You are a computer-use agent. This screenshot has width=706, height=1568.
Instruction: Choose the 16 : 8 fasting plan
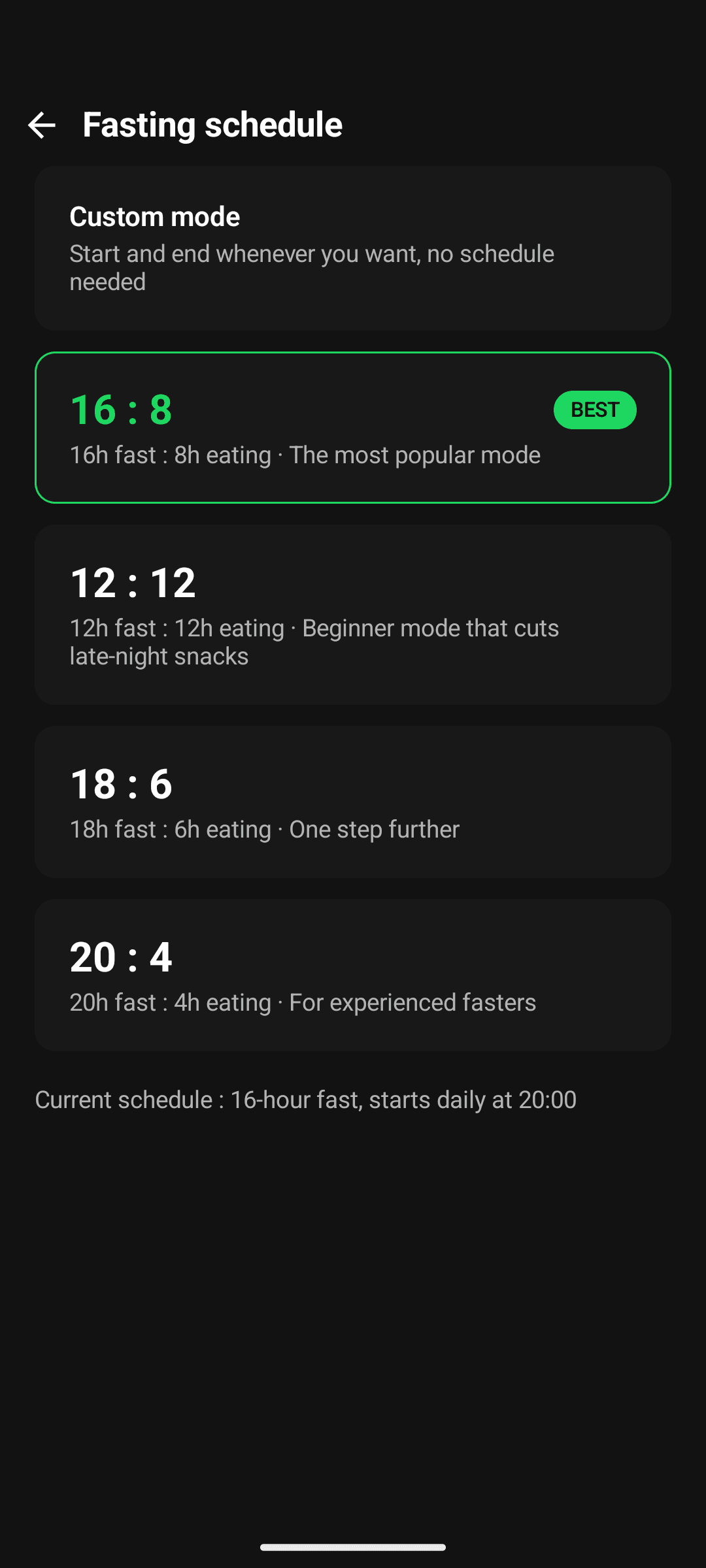353,428
